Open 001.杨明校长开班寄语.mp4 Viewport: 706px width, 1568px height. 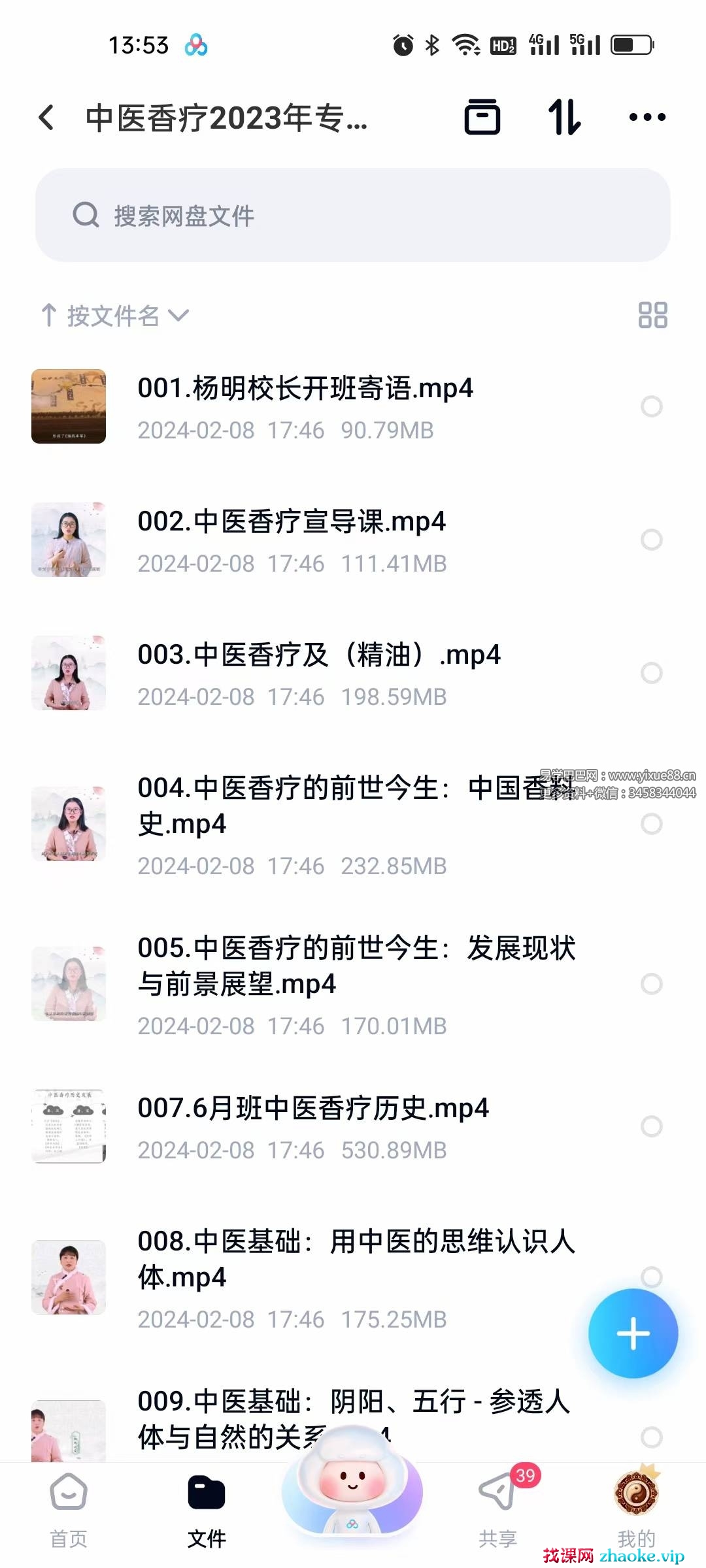coord(305,389)
